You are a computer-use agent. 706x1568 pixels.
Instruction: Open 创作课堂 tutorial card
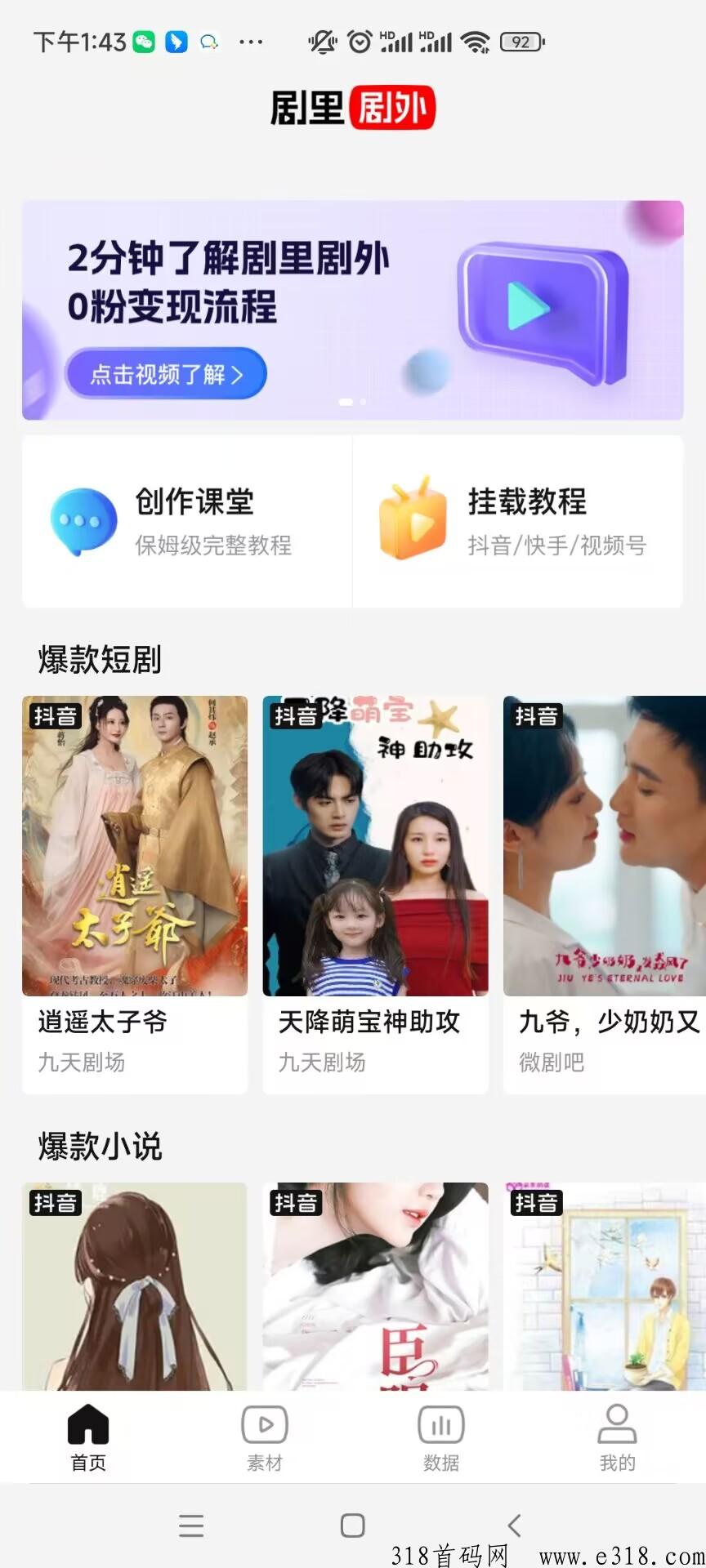coord(188,521)
